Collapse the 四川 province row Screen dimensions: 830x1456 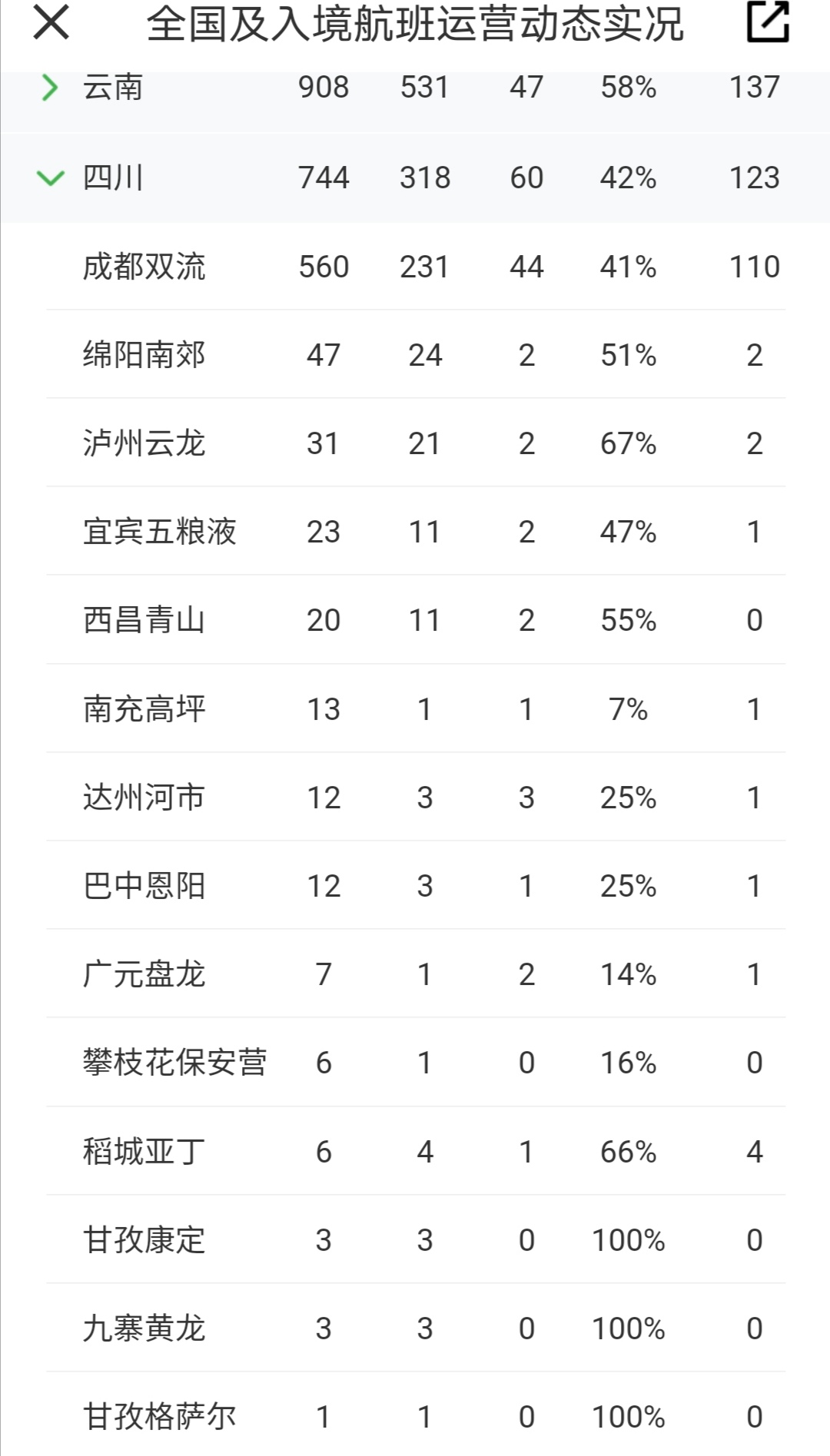50,178
